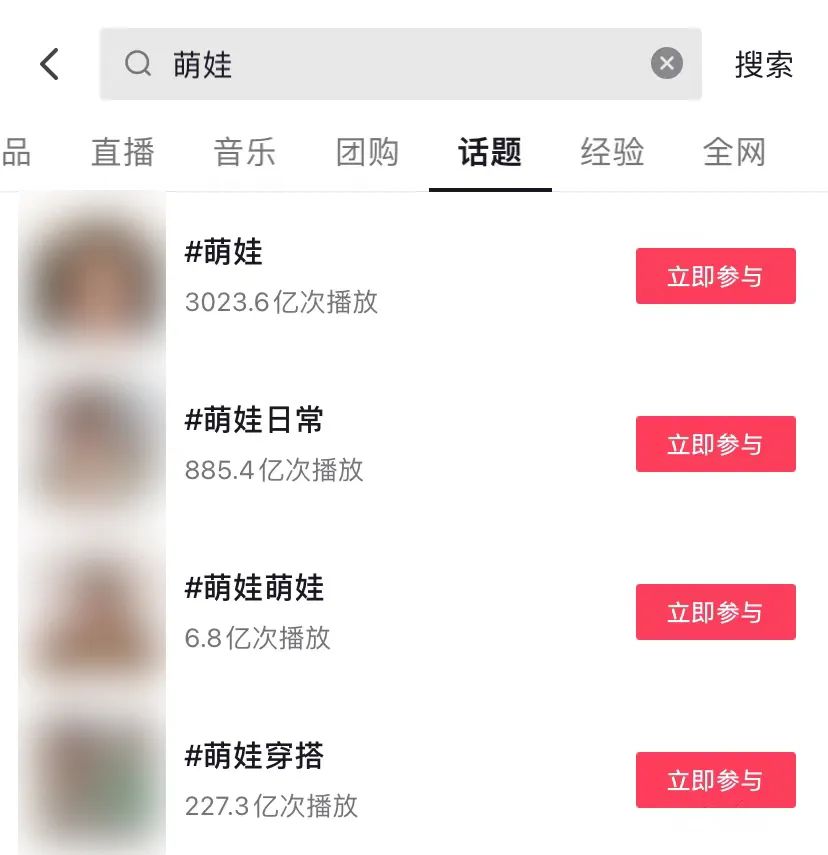Tap 立即参与 next to #萌娃萌娃

(715, 612)
